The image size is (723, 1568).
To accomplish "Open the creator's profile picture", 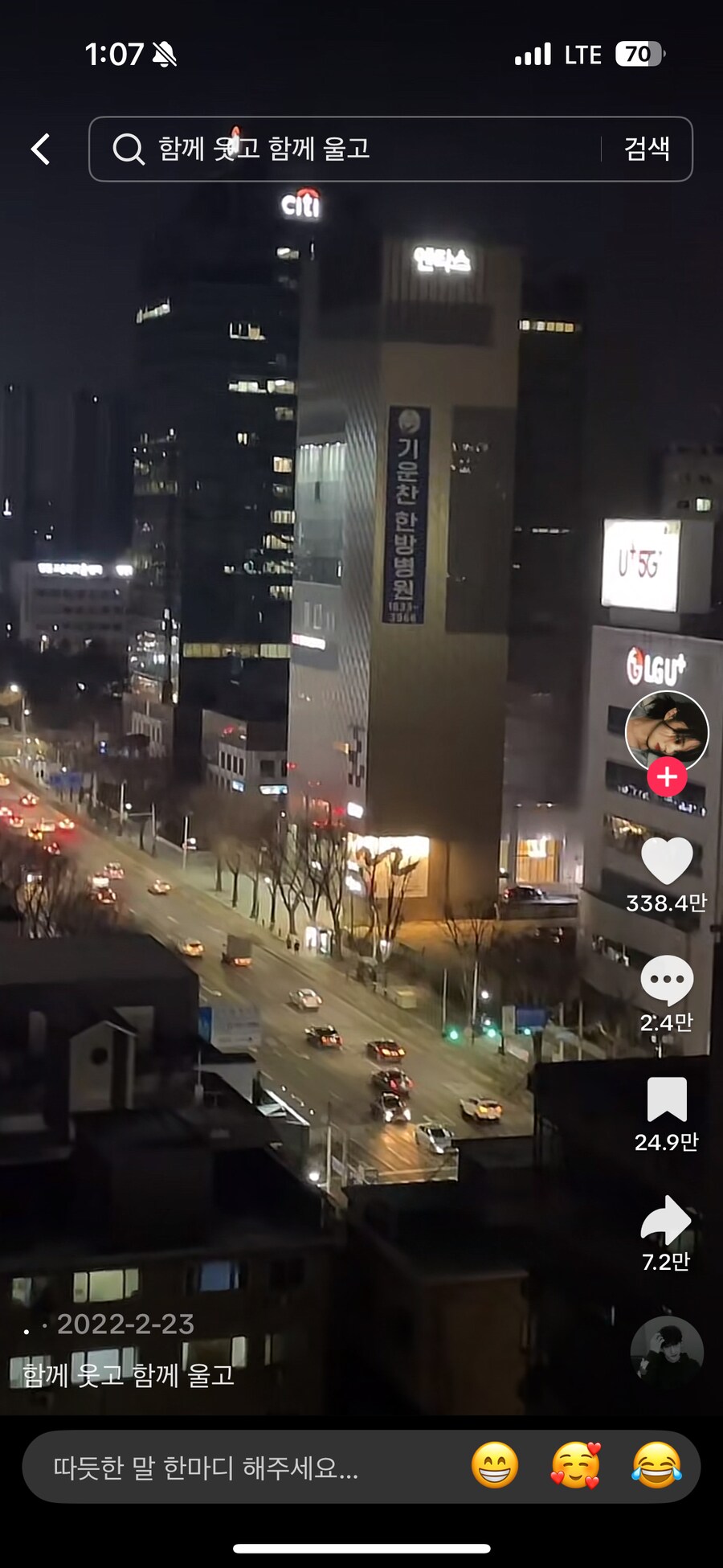I will (667, 730).
